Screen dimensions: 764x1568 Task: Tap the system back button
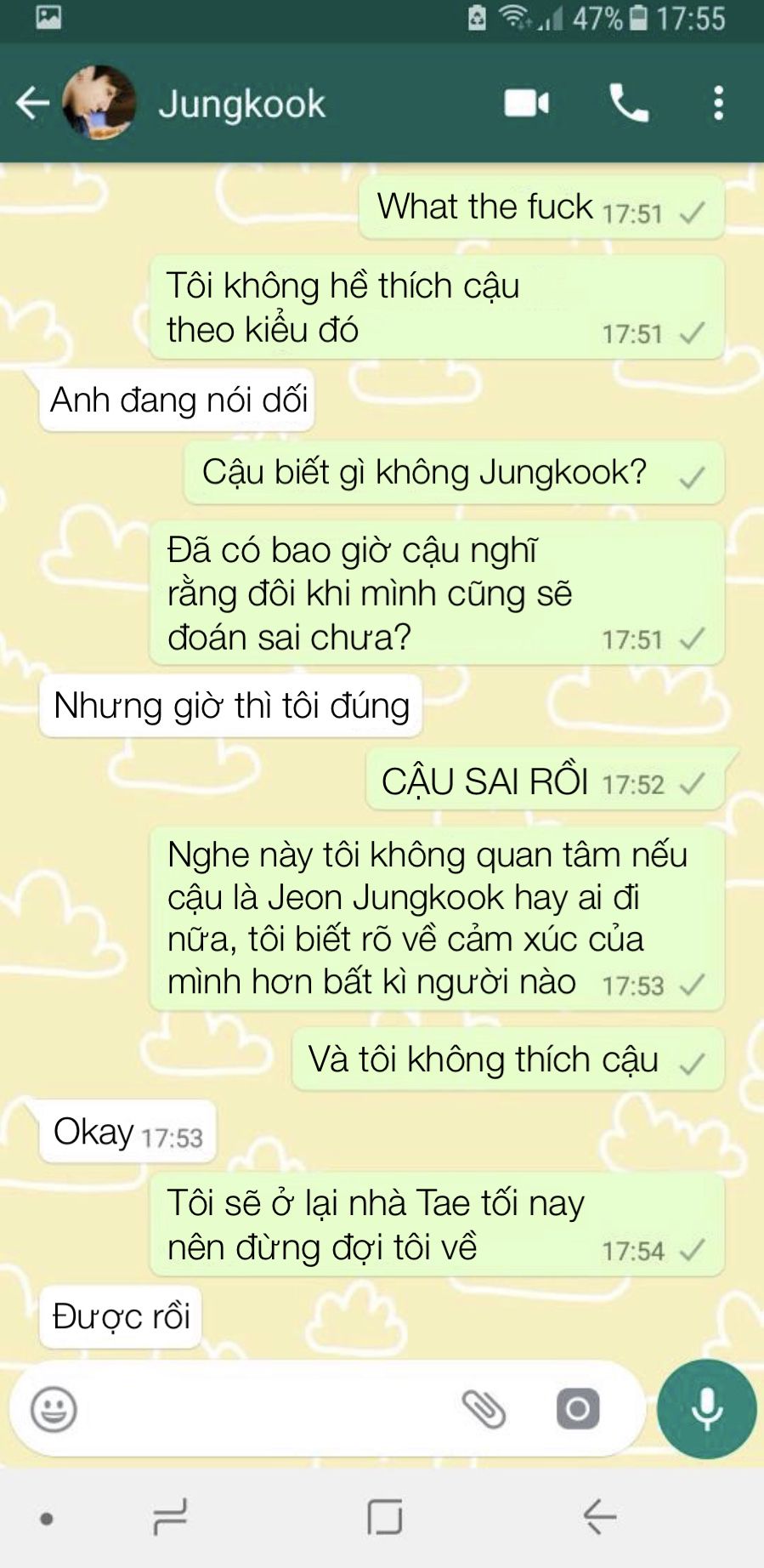[599, 1516]
